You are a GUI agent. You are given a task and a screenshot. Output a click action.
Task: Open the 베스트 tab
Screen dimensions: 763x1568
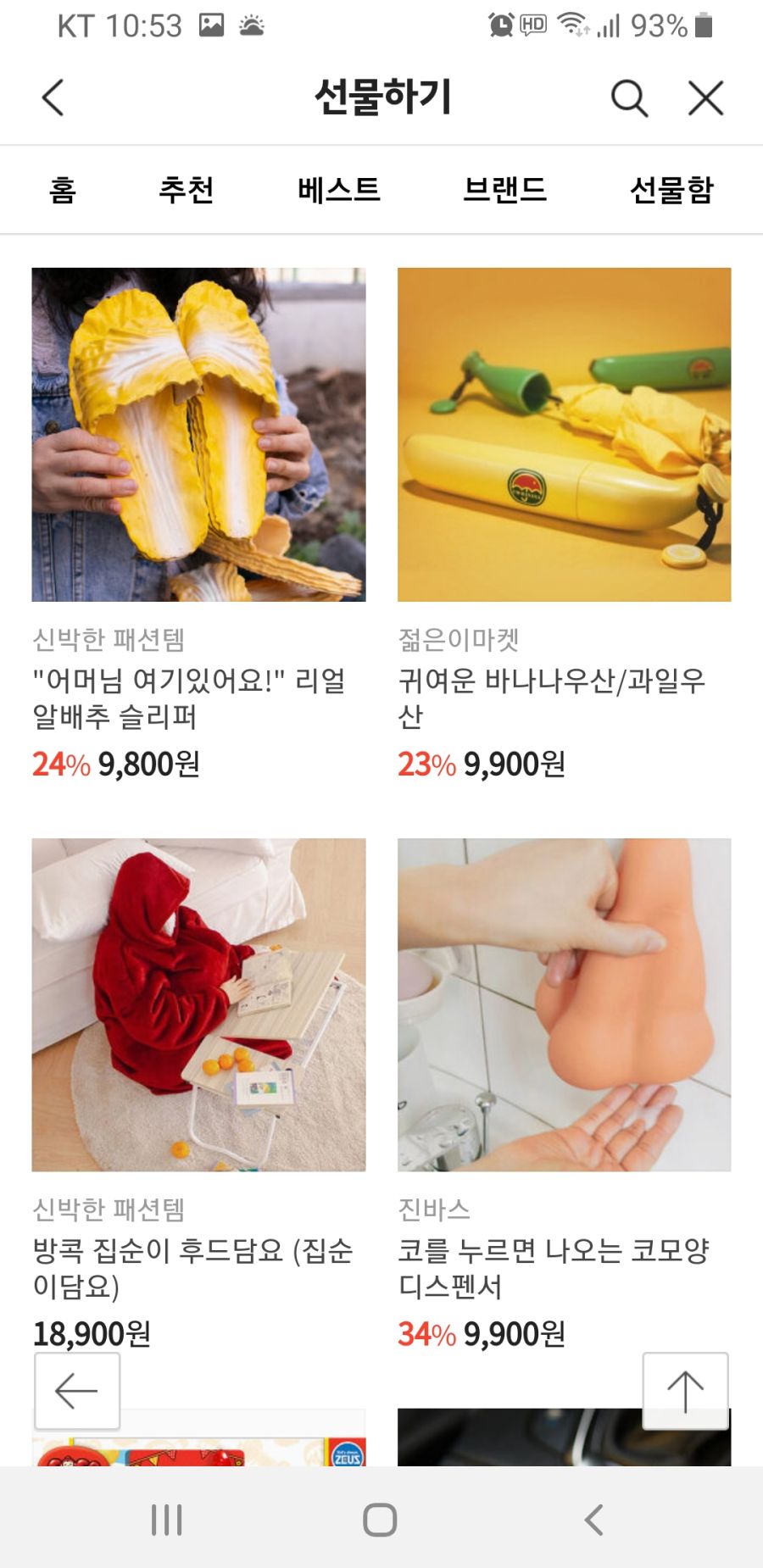(339, 190)
